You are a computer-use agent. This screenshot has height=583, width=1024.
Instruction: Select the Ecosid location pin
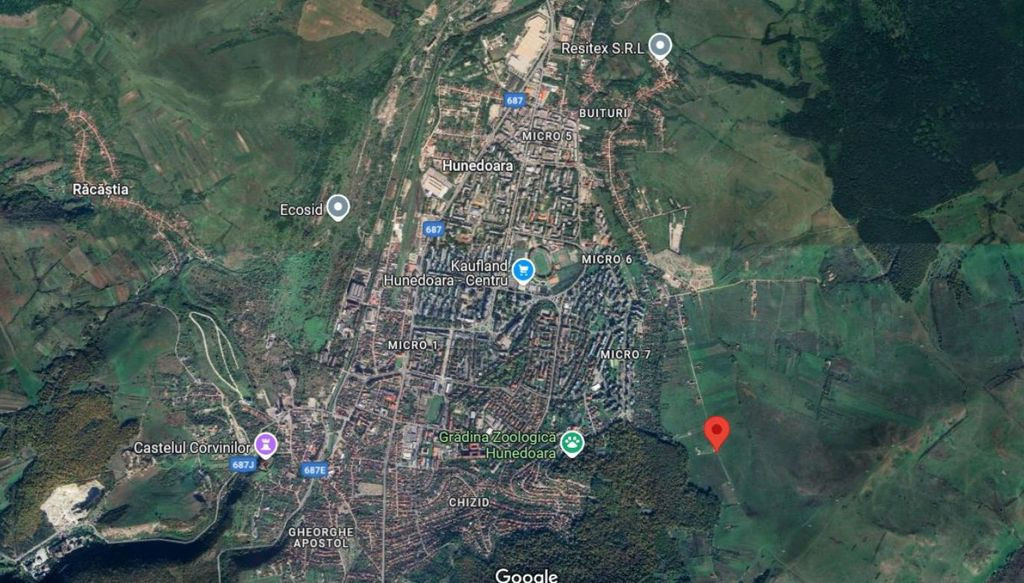click(x=338, y=207)
